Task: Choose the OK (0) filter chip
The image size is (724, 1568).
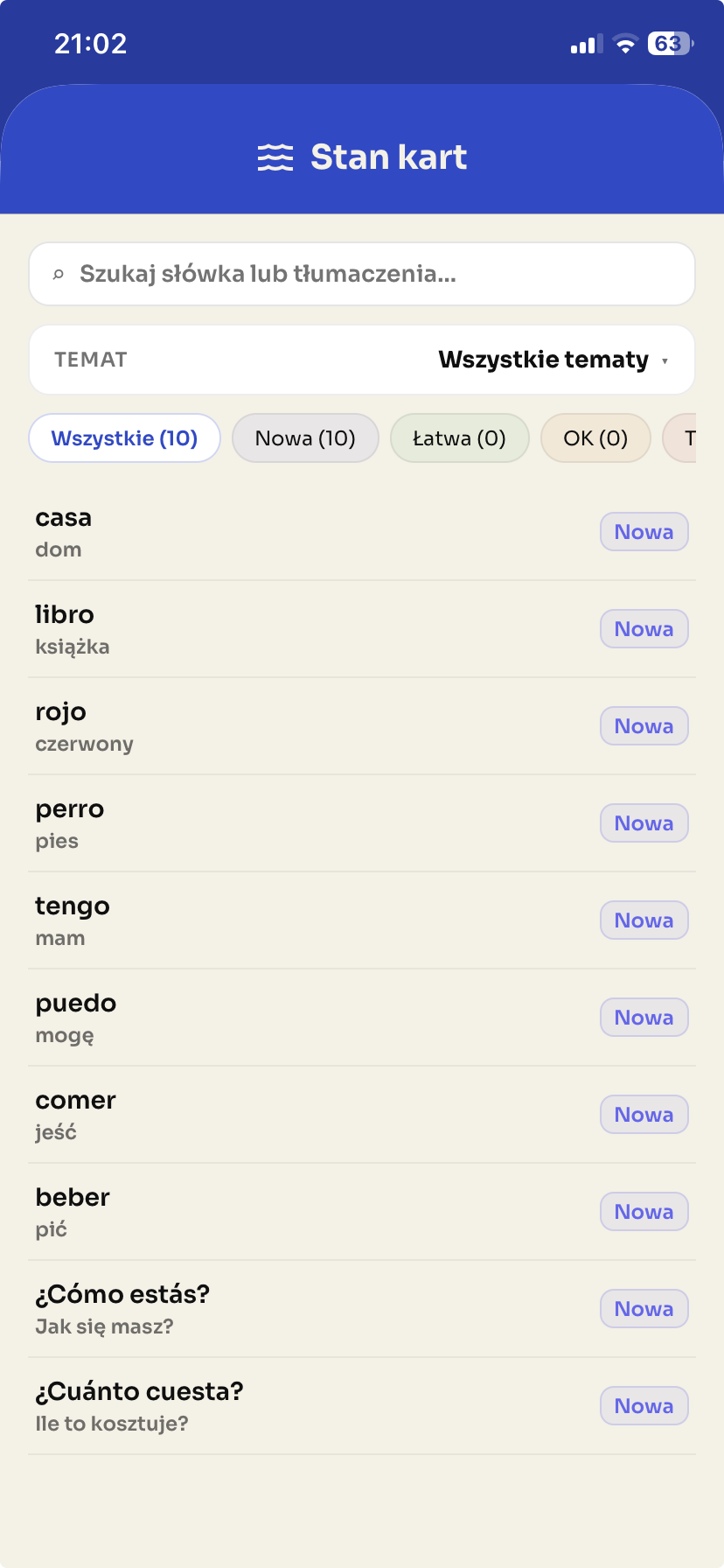Action: (595, 438)
